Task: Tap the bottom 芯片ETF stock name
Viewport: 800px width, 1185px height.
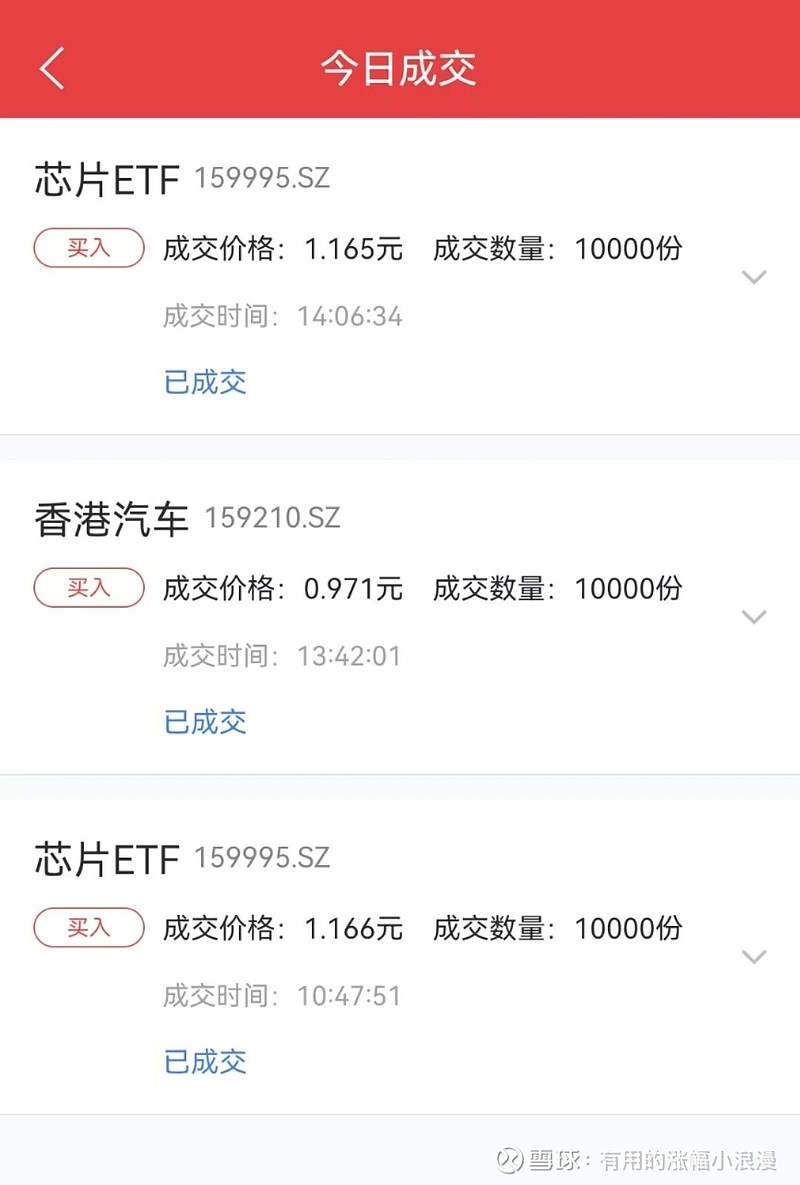Action: coord(105,858)
